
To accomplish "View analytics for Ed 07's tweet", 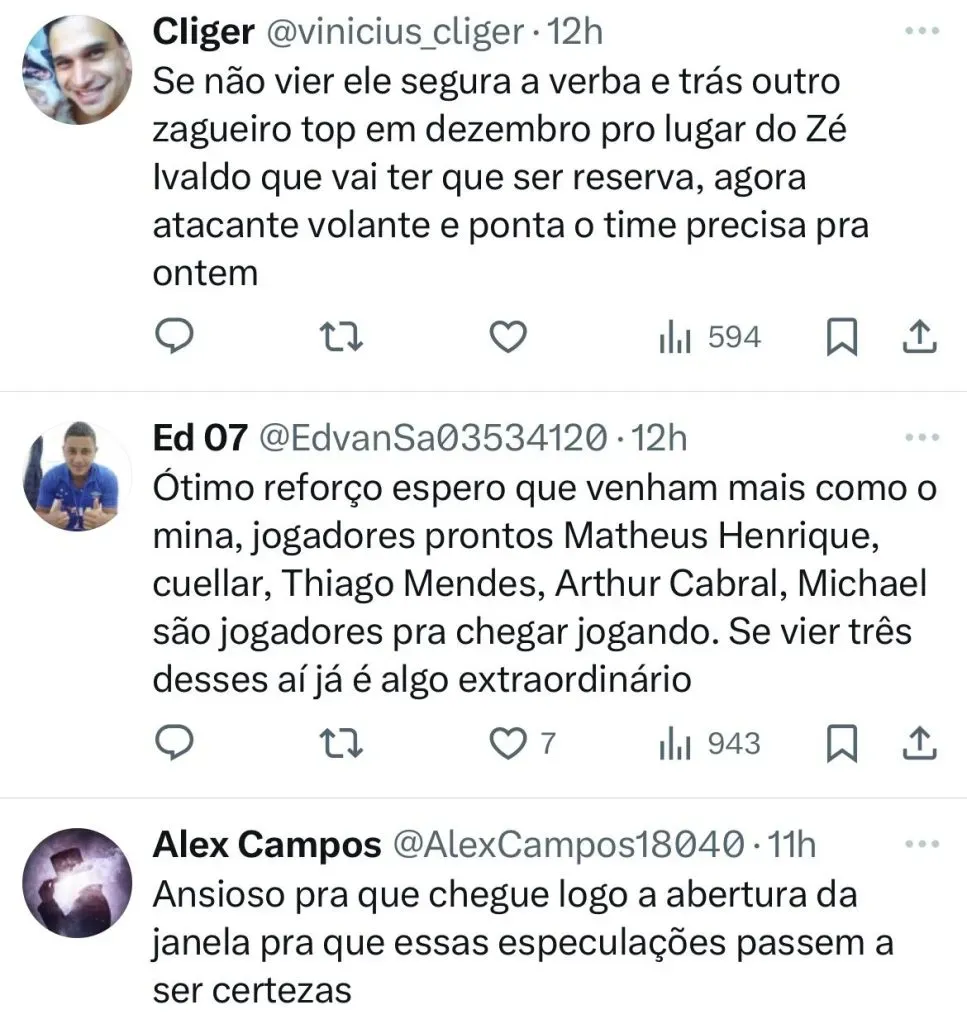I will tap(710, 744).
